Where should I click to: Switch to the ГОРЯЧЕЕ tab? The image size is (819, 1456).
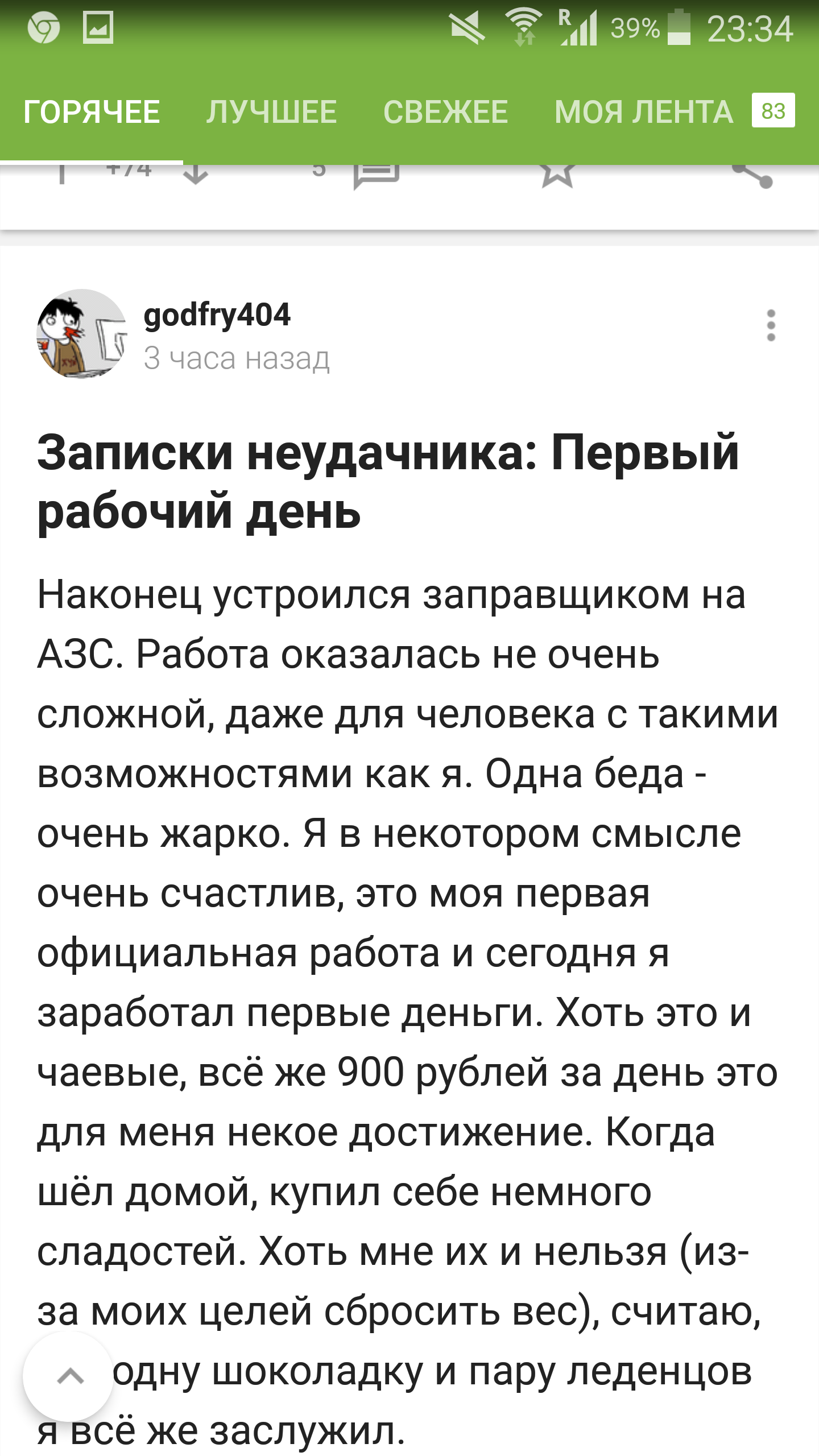click(x=92, y=111)
